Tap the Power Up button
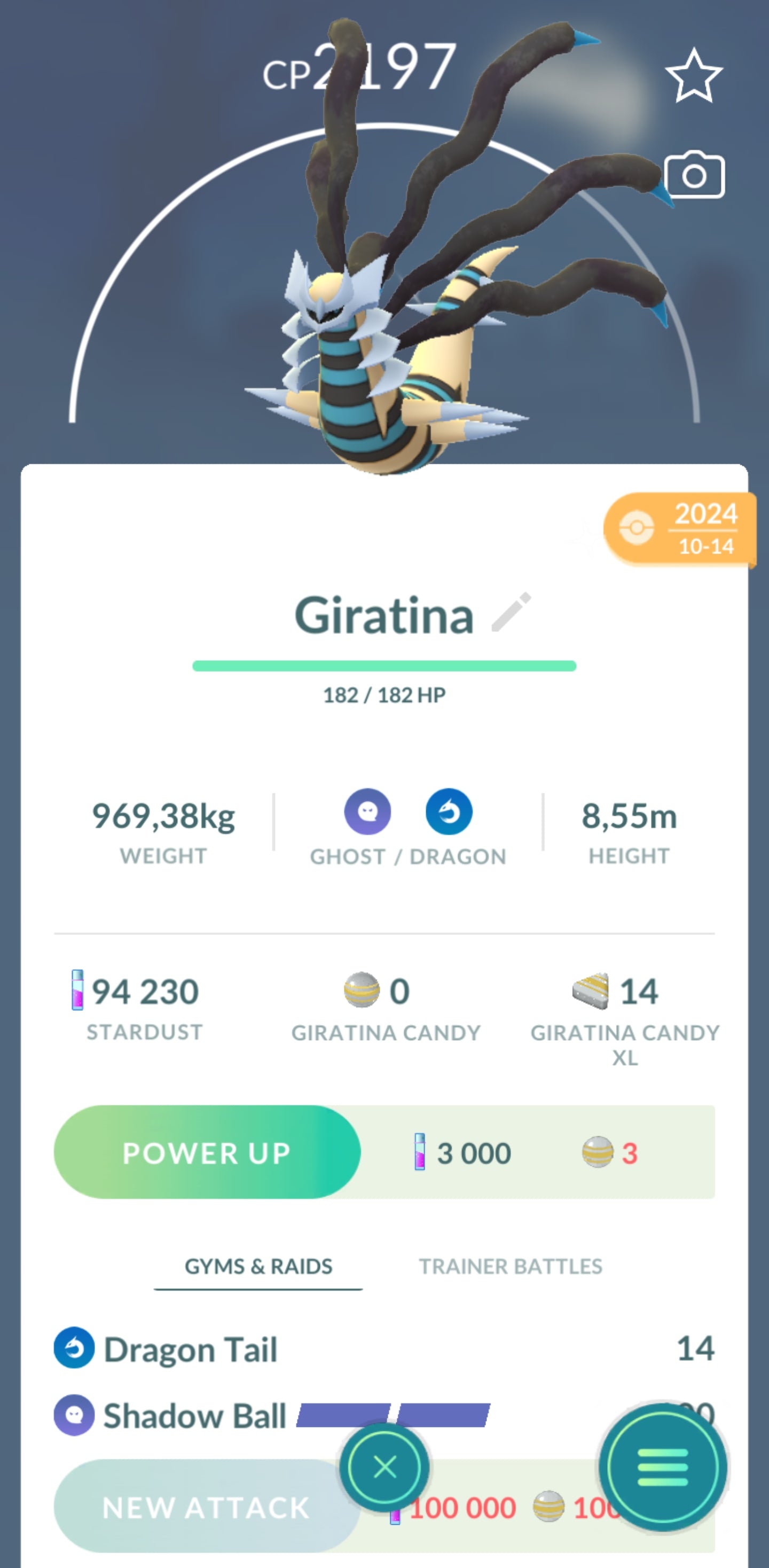This screenshot has width=769, height=1568. 207,1152
